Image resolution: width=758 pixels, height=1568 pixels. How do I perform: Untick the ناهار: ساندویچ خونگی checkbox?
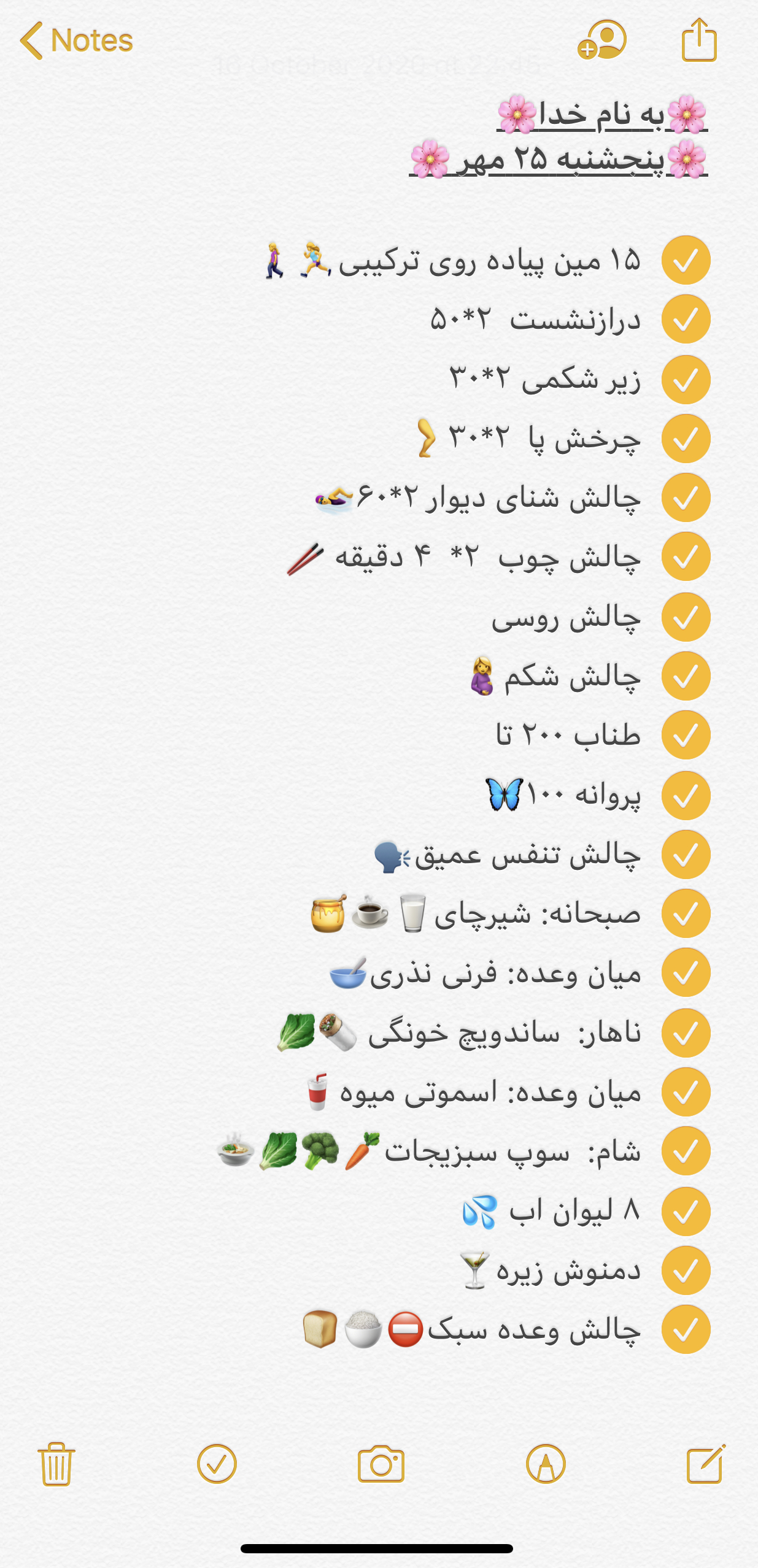686,1033
